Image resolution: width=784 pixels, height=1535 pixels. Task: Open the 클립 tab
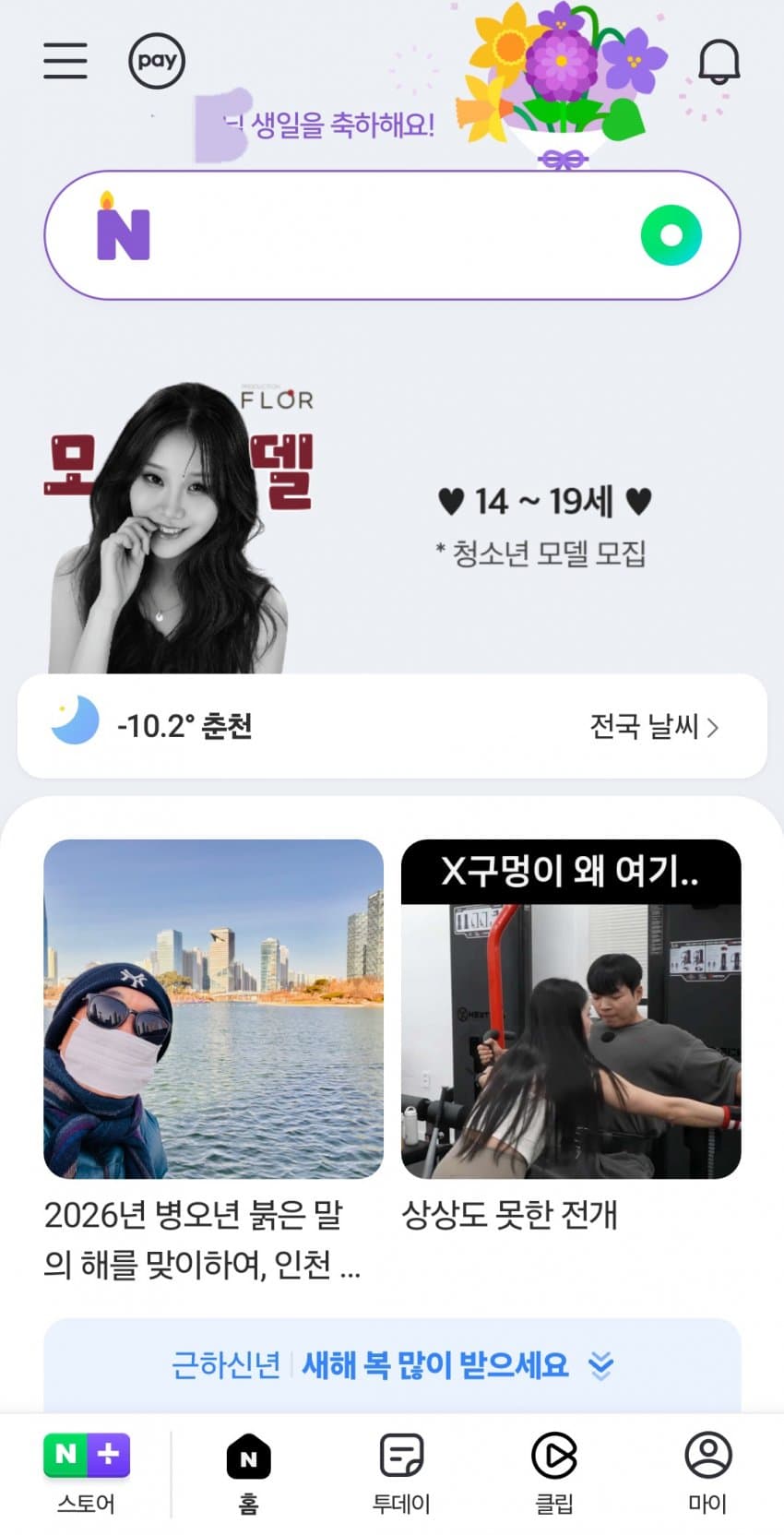click(x=554, y=1473)
